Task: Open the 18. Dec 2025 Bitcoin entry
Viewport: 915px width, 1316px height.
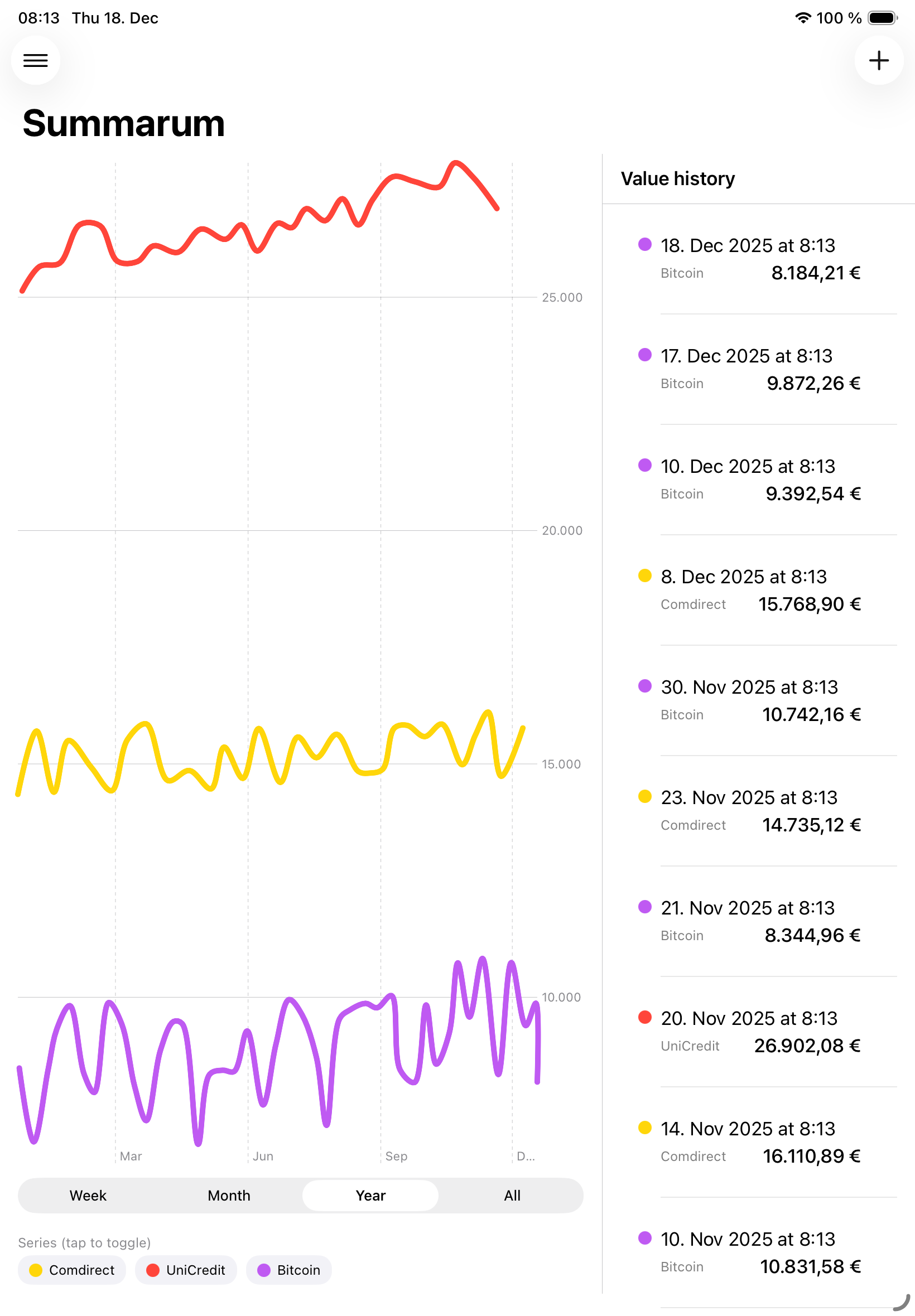Action: 760,259
